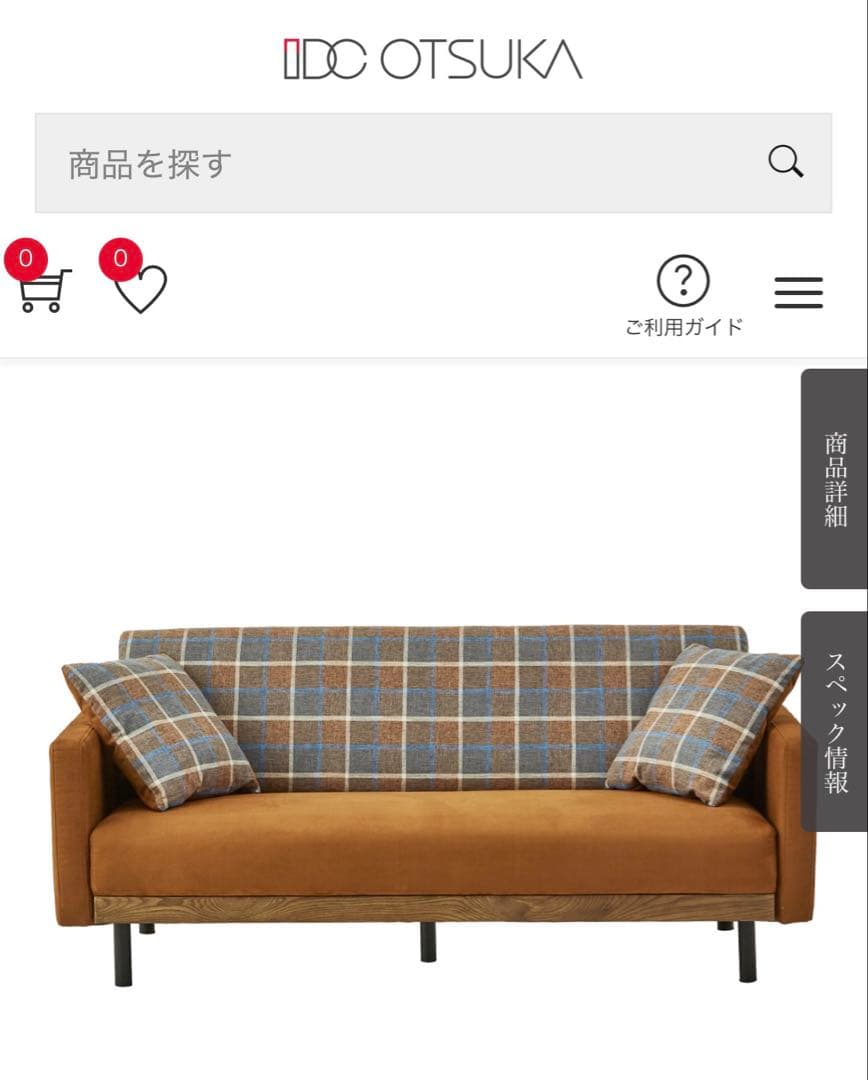Click the search magnifier icon
The height and width of the screenshot is (1080, 868).
(x=788, y=161)
